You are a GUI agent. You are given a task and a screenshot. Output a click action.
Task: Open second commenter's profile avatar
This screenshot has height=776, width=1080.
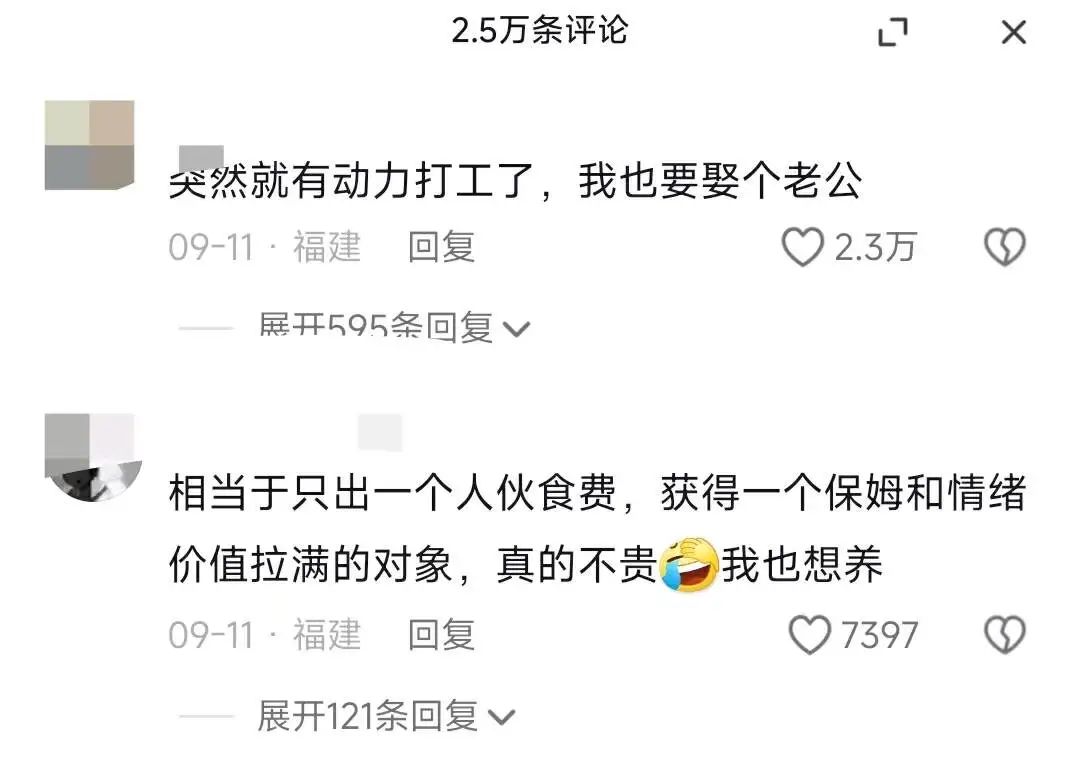click(90, 457)
